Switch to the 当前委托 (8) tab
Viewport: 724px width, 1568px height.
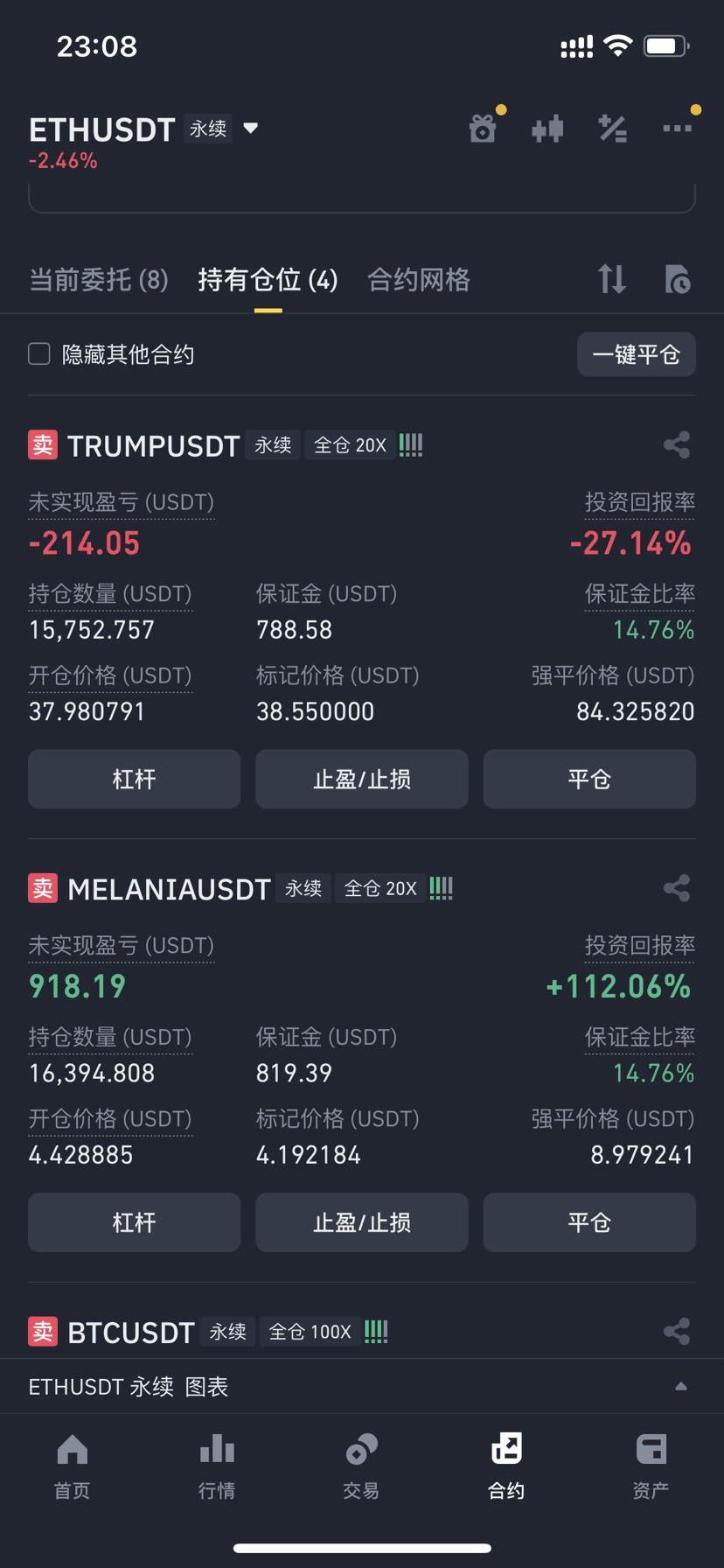[x=99, y=280]
